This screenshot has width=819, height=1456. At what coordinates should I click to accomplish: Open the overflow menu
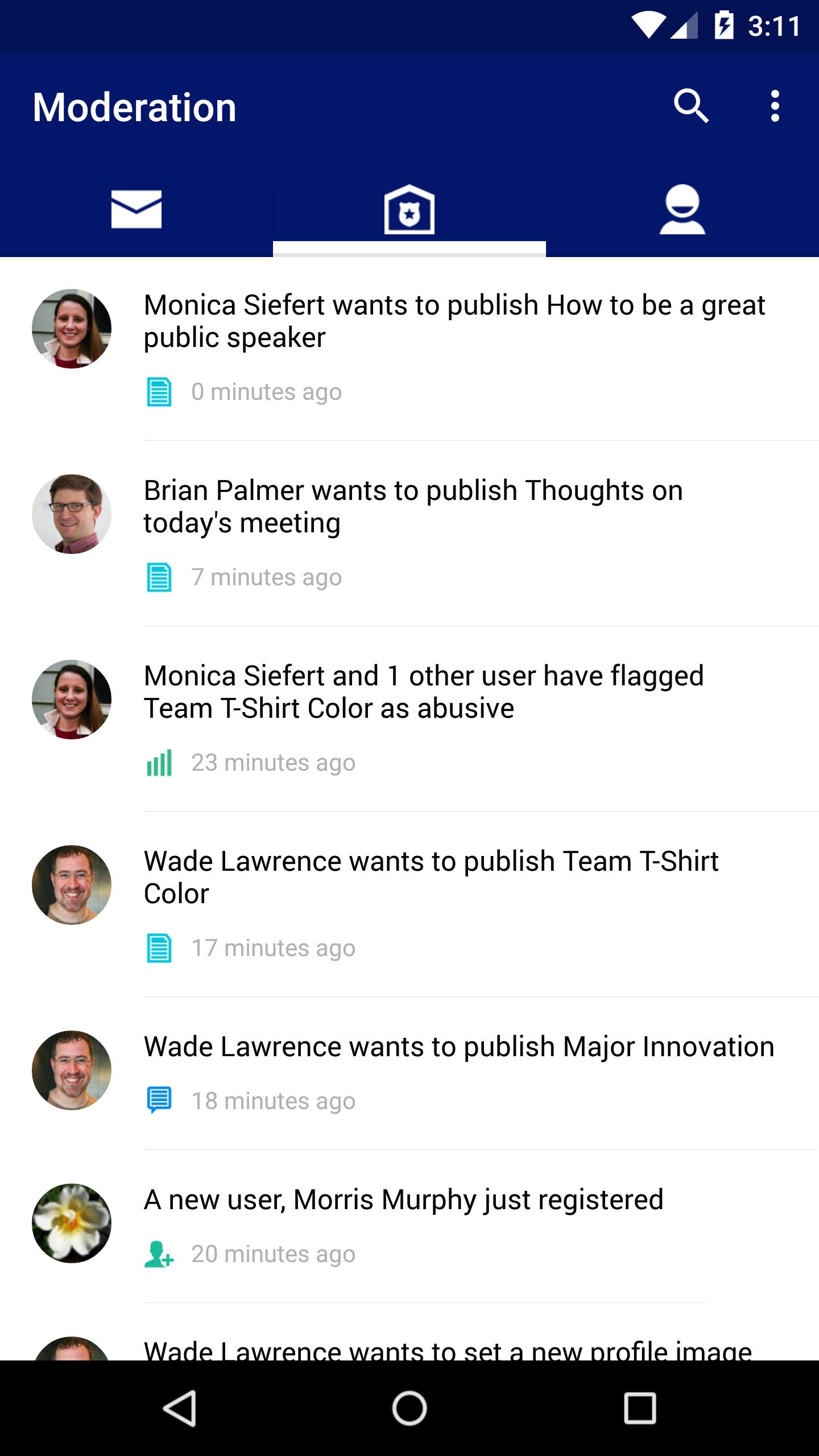775,106
